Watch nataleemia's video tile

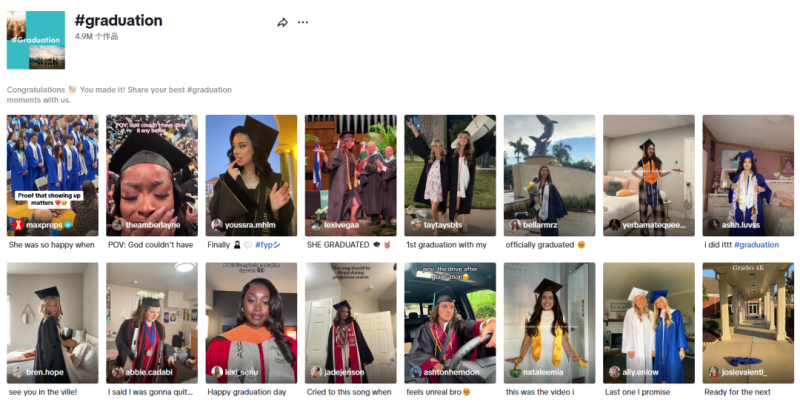tap(549, 320)
